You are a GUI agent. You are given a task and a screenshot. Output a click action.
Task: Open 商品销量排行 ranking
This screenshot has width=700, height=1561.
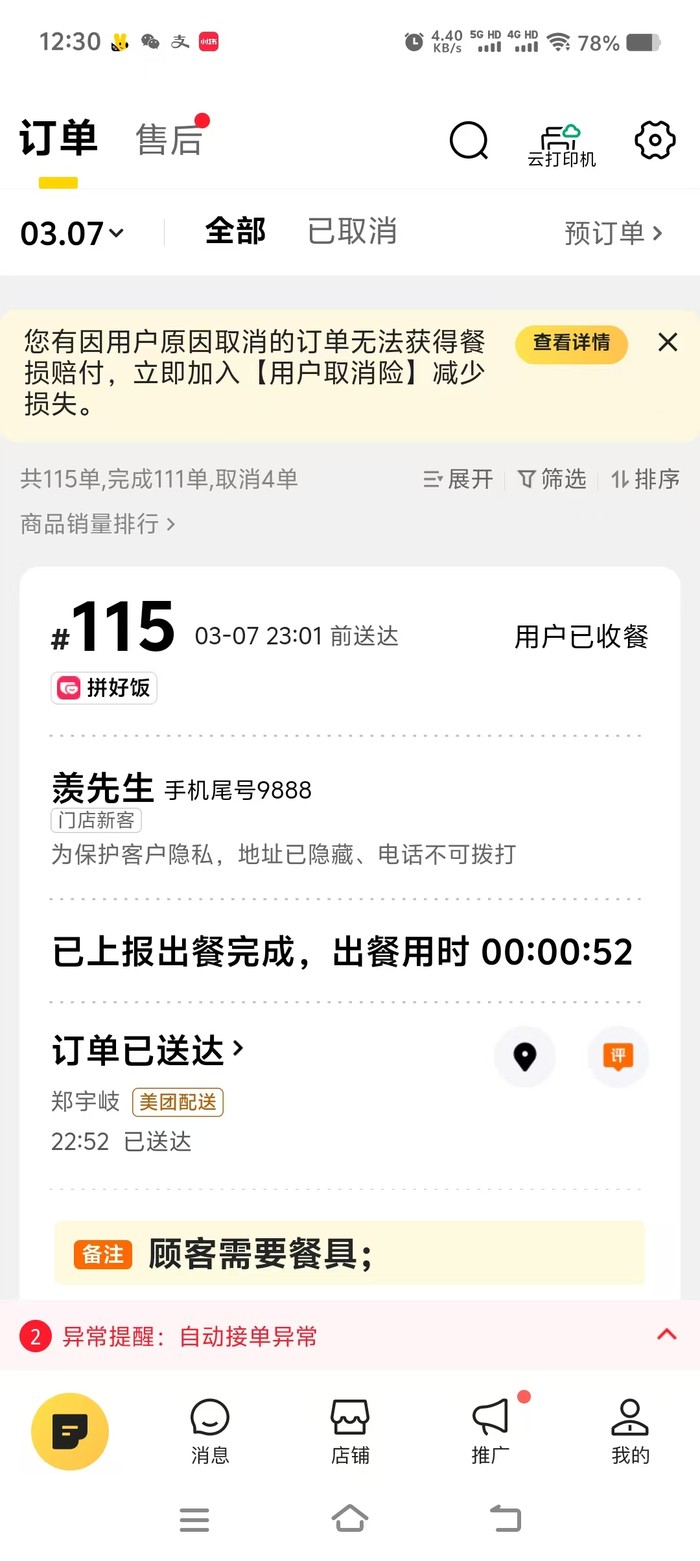tap(98, 523)
